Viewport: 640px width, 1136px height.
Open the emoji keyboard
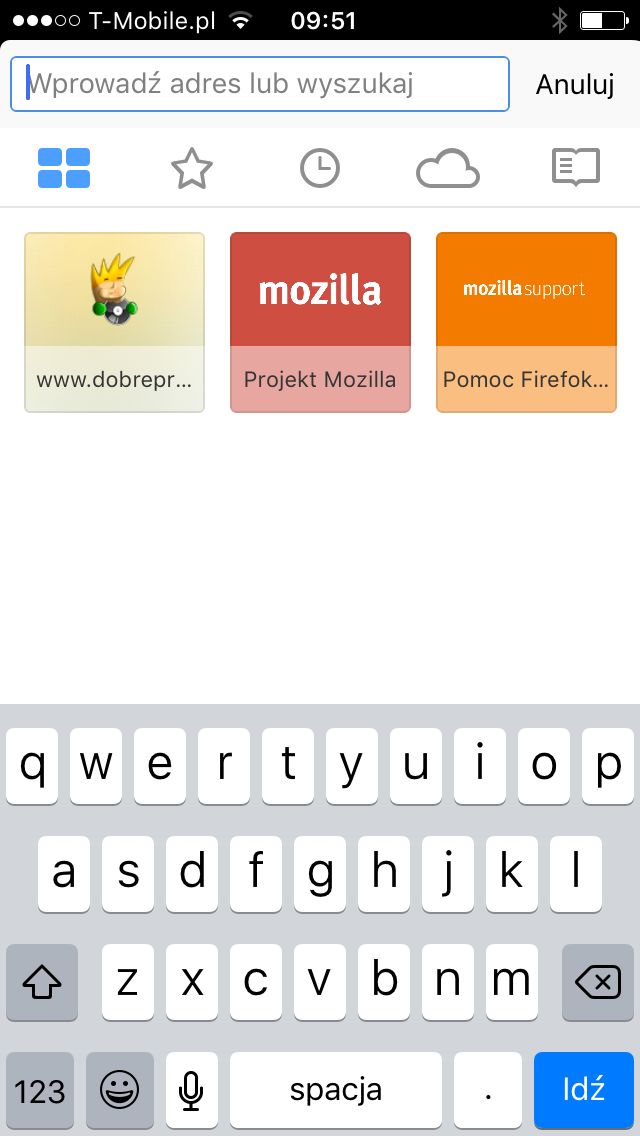pyautogui.click(x=120, y=1090)
